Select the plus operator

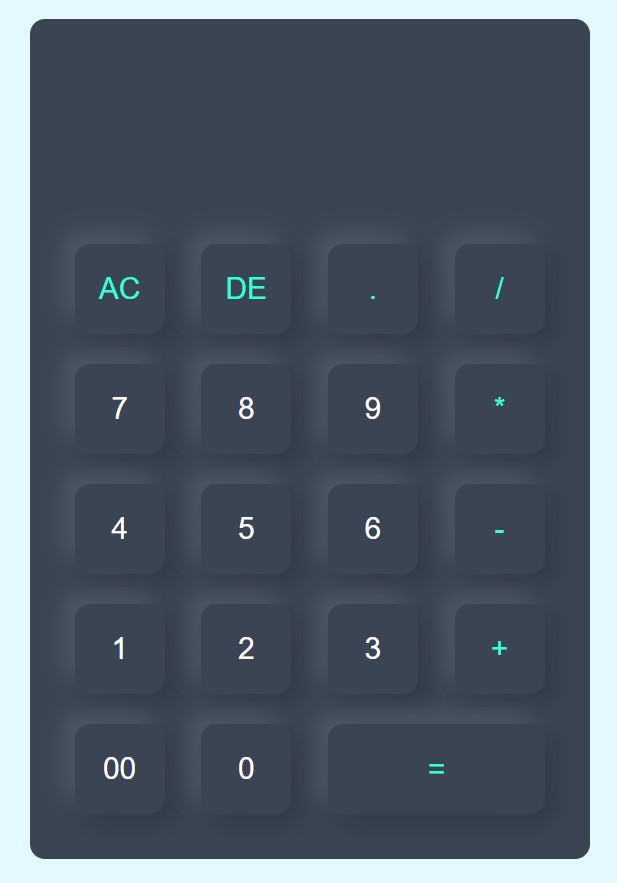coord(499,649)
